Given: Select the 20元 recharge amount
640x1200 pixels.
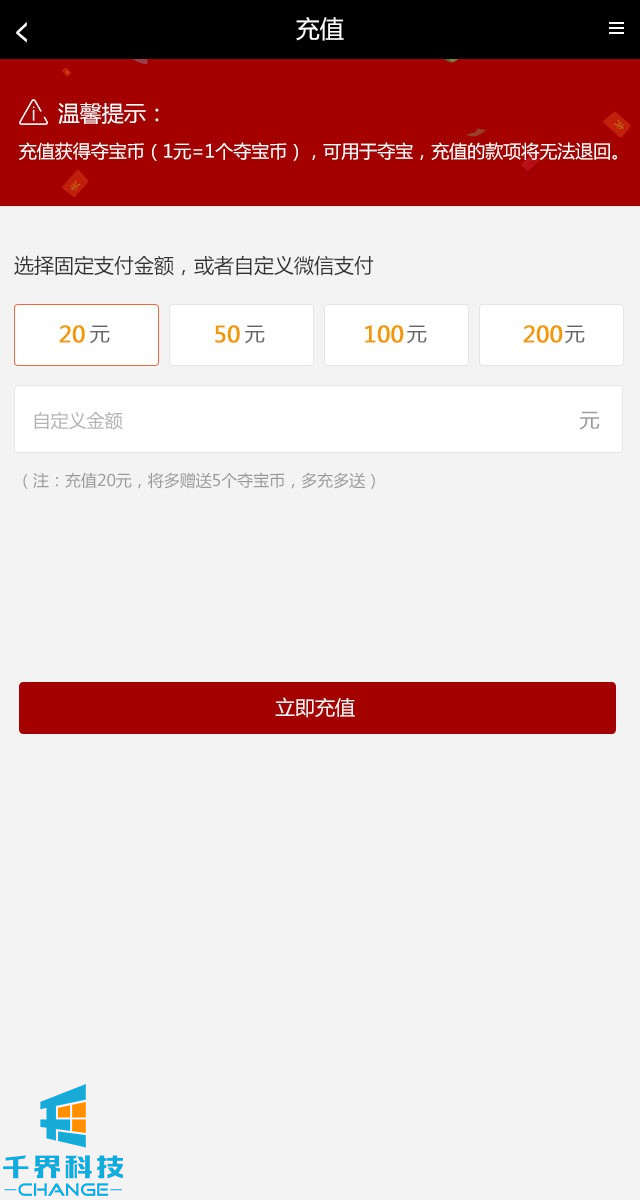Looking at the screenshot, I should pos(86,335).
